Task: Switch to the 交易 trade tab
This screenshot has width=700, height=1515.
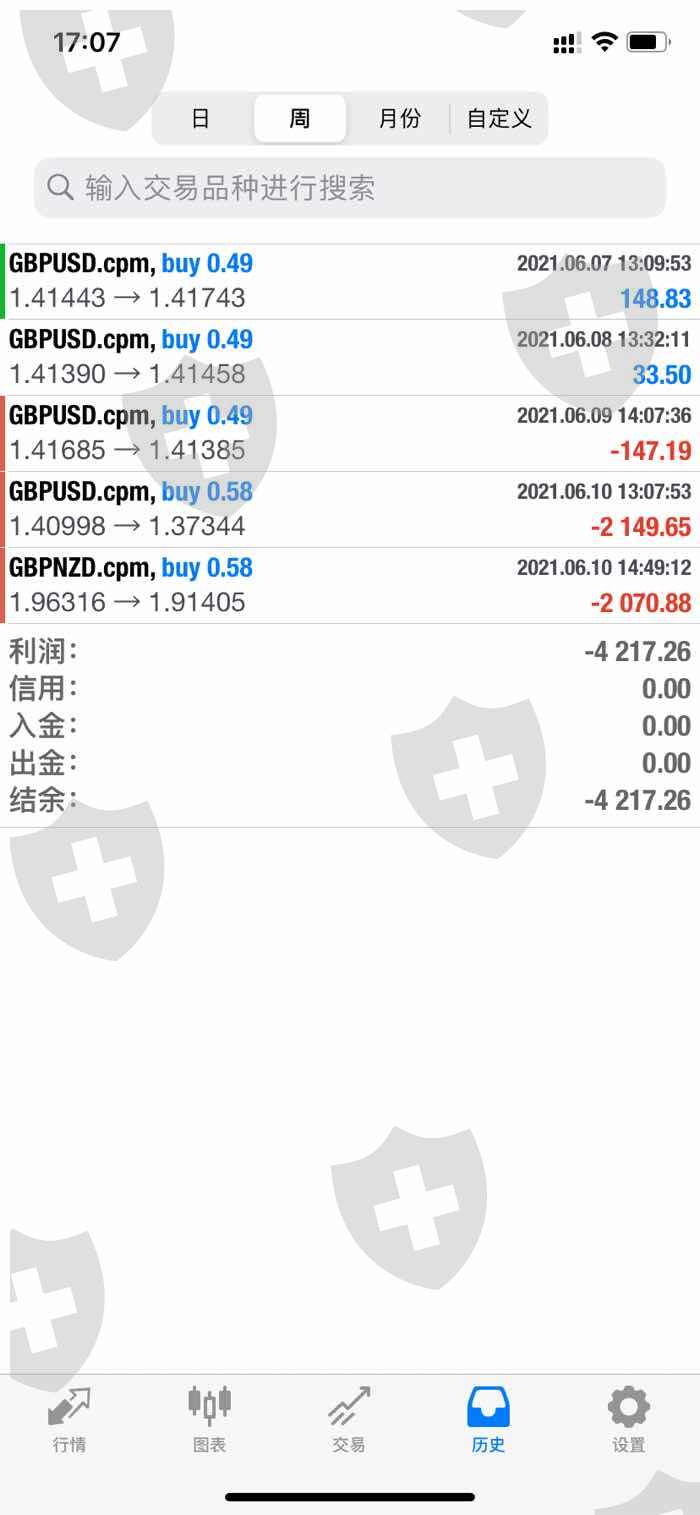Action: [349, 1420]
